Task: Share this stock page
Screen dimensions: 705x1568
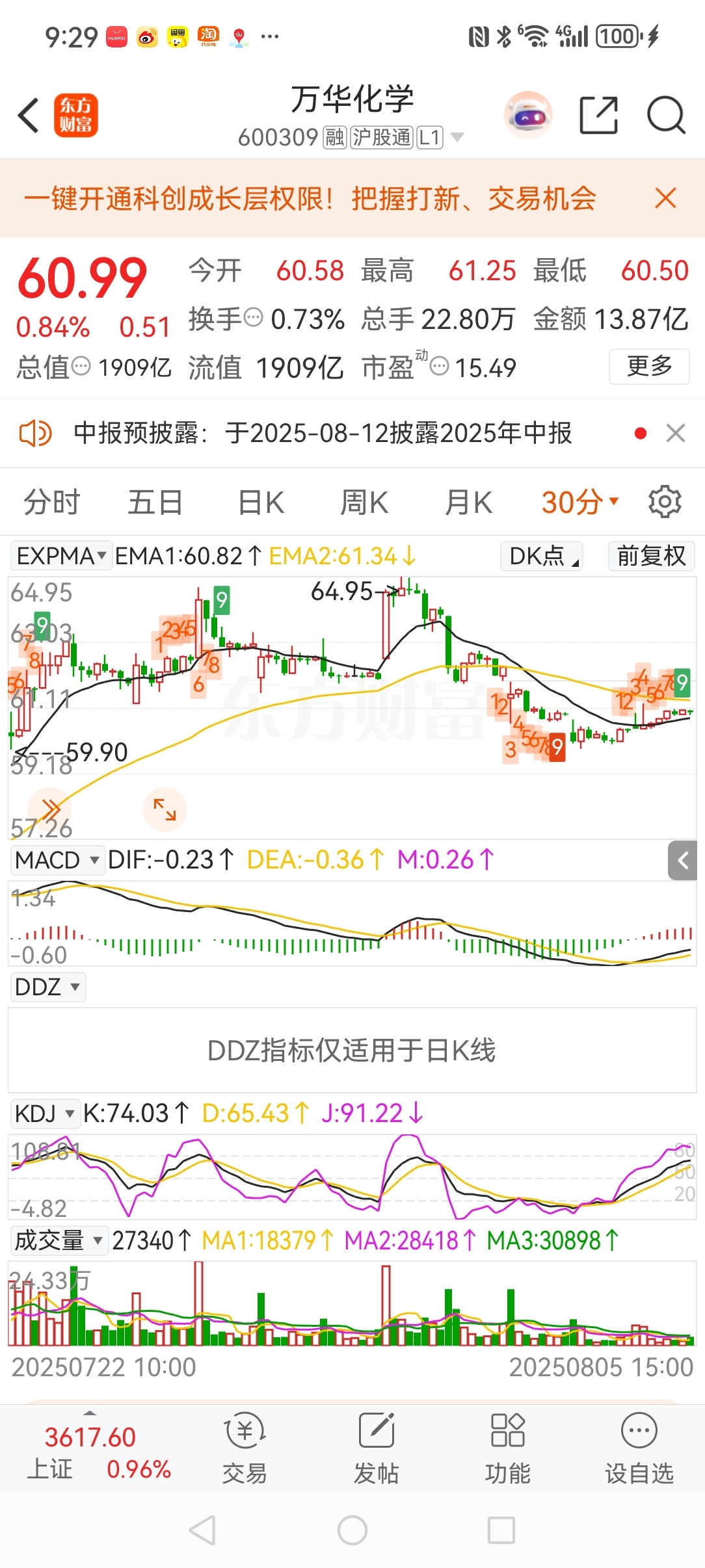Action: tap(598, 116)
